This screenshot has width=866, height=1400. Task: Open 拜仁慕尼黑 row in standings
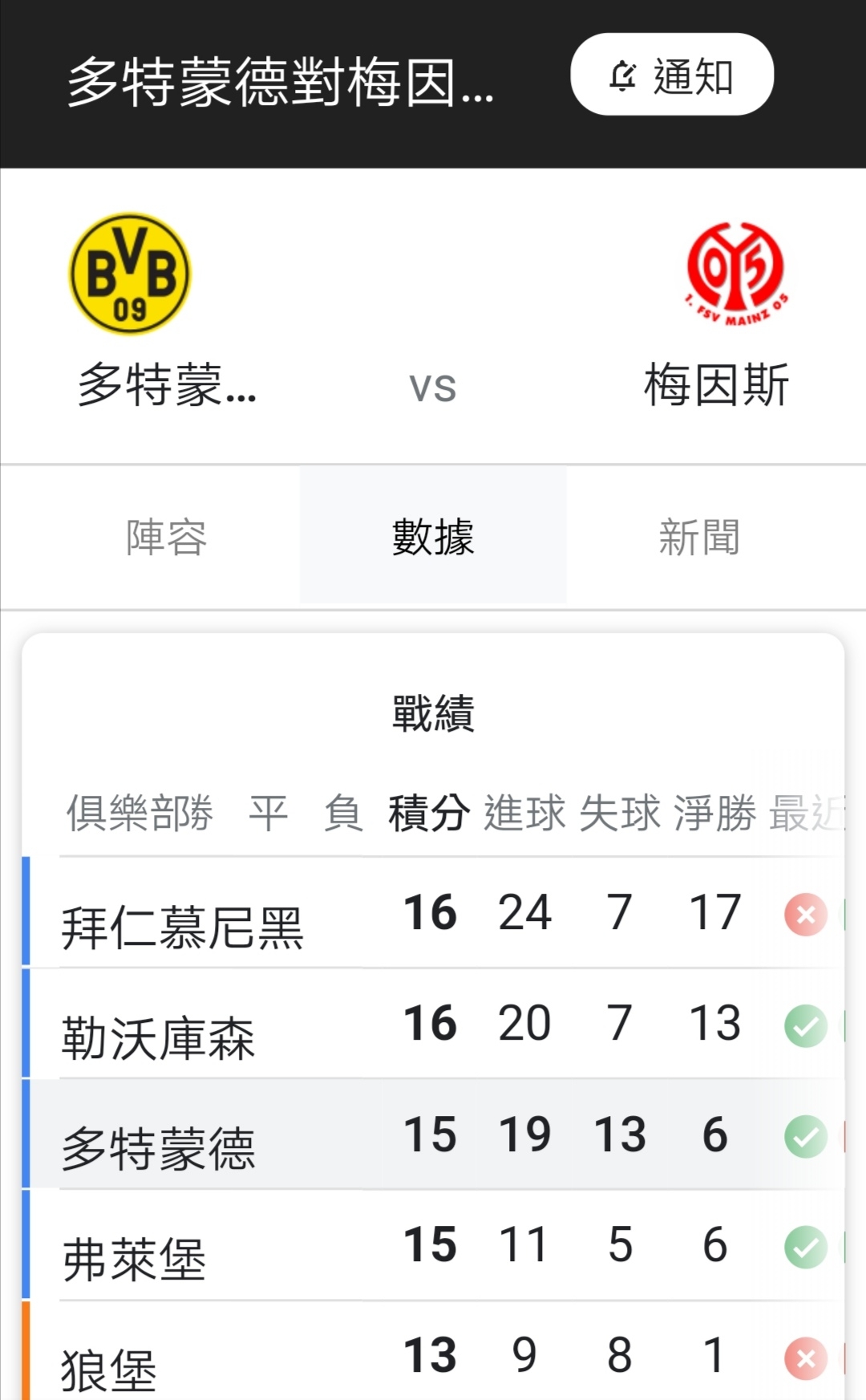[x=433, y=912]
